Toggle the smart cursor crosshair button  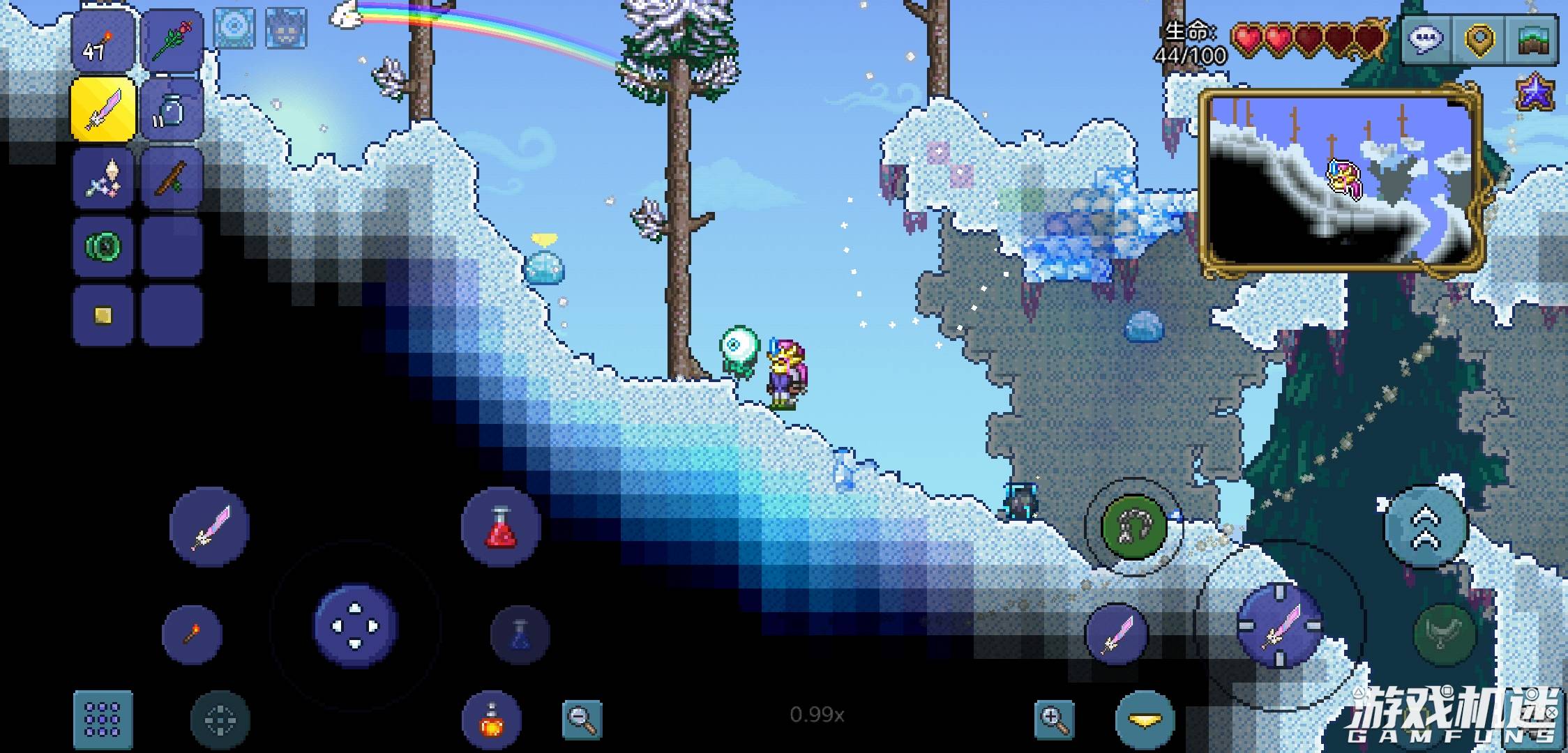220,720
